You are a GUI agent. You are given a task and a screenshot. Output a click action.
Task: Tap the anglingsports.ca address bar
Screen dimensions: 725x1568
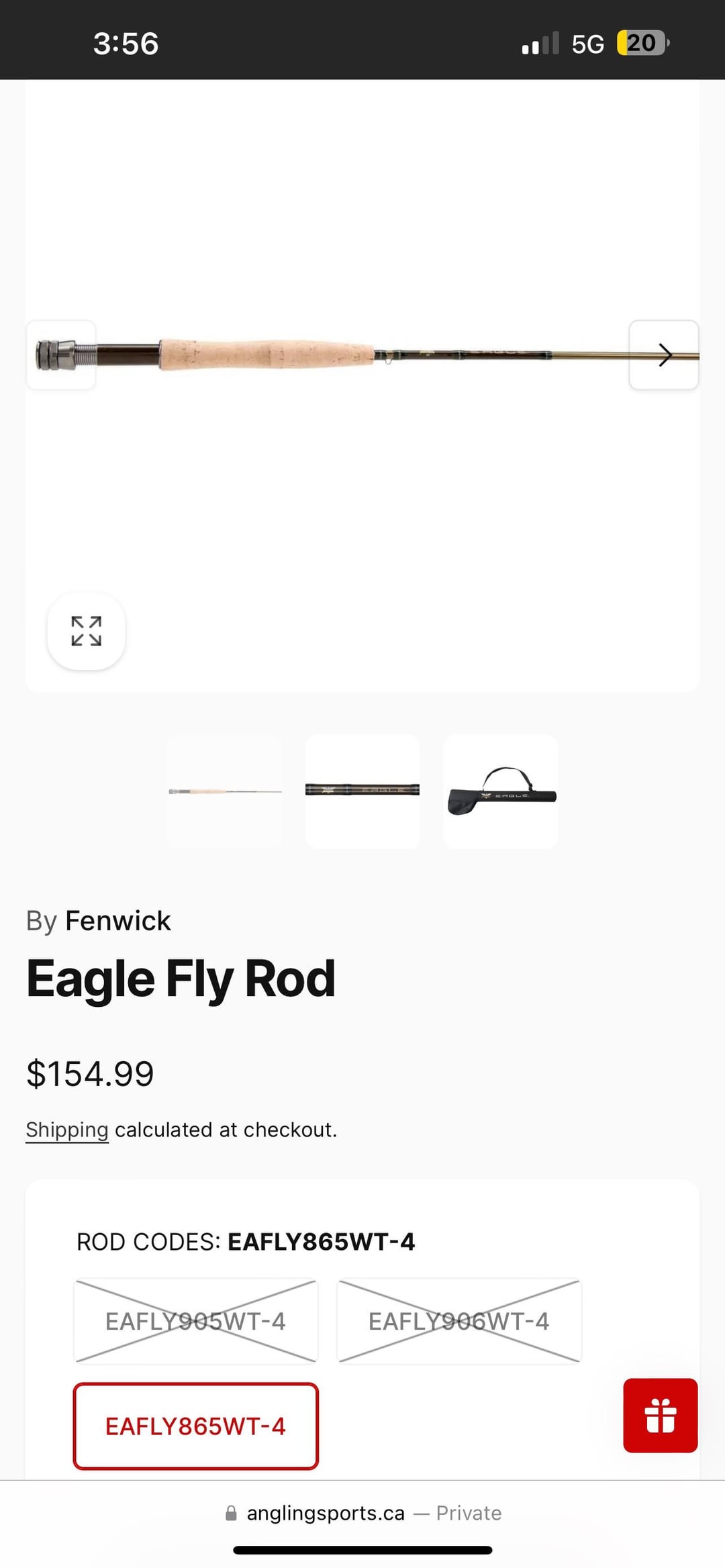(362, 1513)
